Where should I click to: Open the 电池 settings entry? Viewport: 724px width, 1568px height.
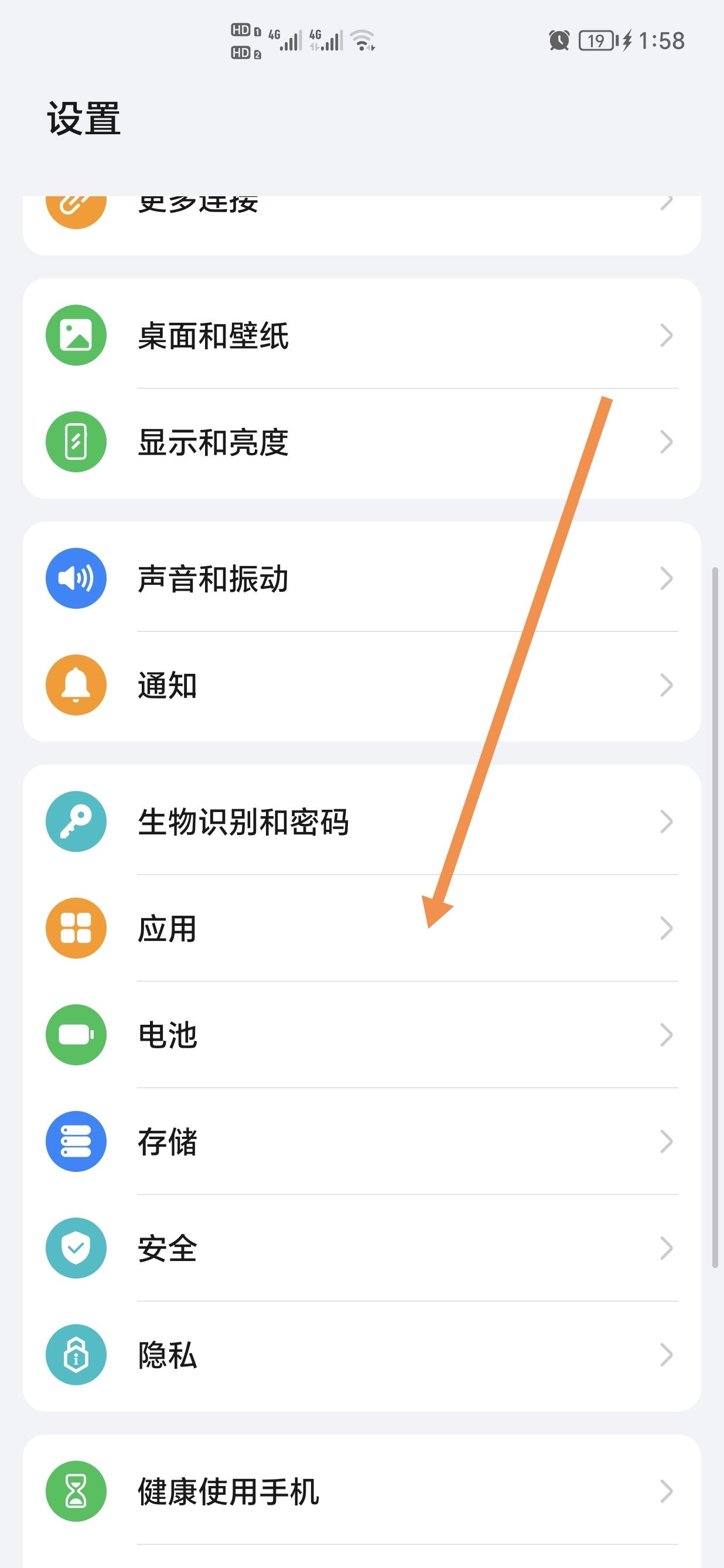point(362,1035)
